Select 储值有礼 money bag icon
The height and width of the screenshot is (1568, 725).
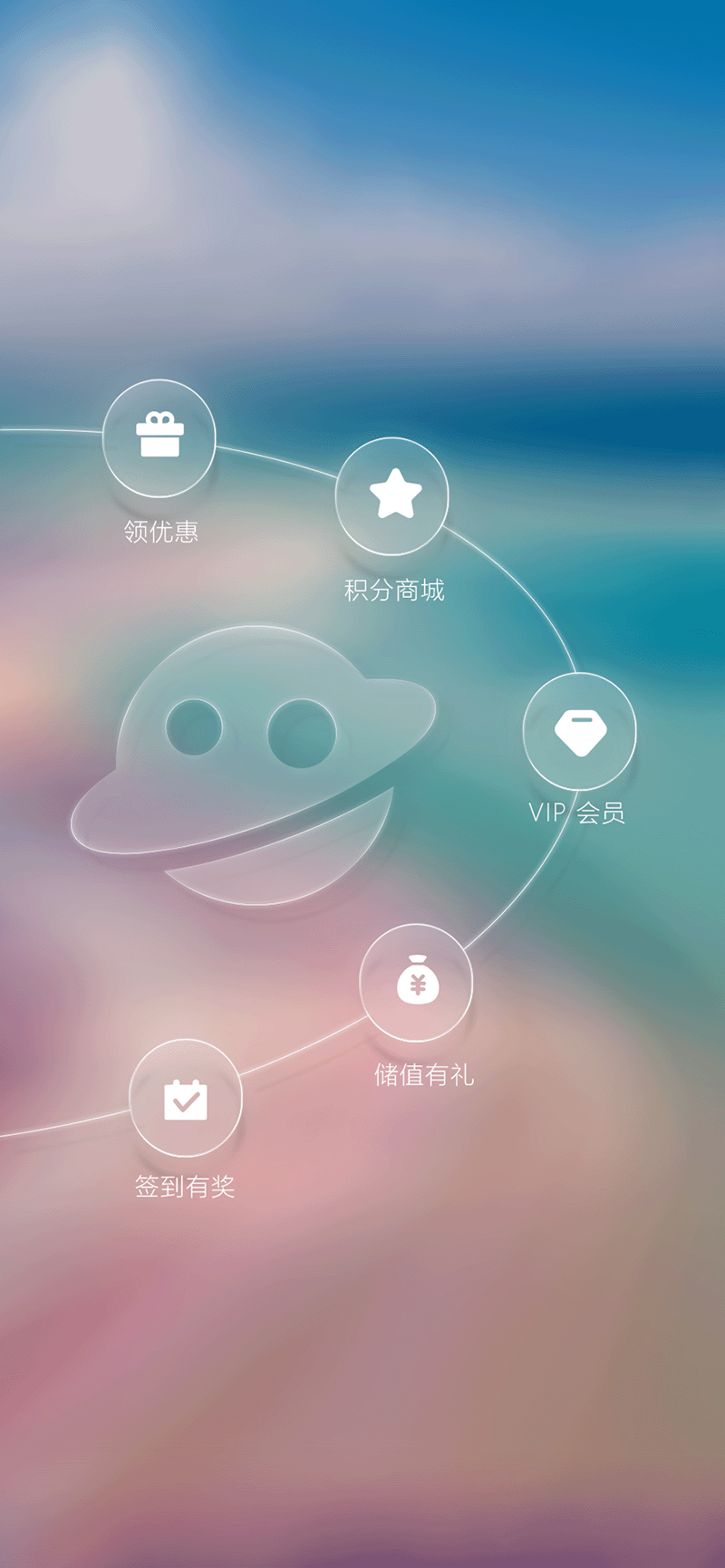[417, 982]
